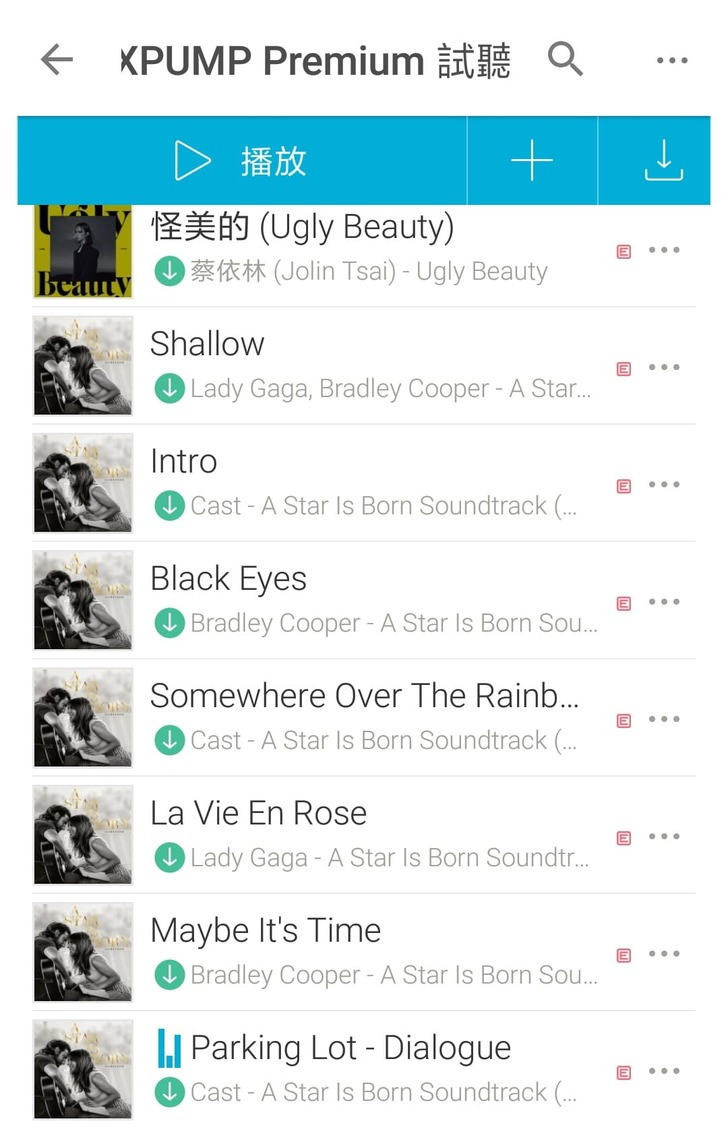Download the entire playlist
Screen dimensions: 728x1142
(x=663, y=161)
